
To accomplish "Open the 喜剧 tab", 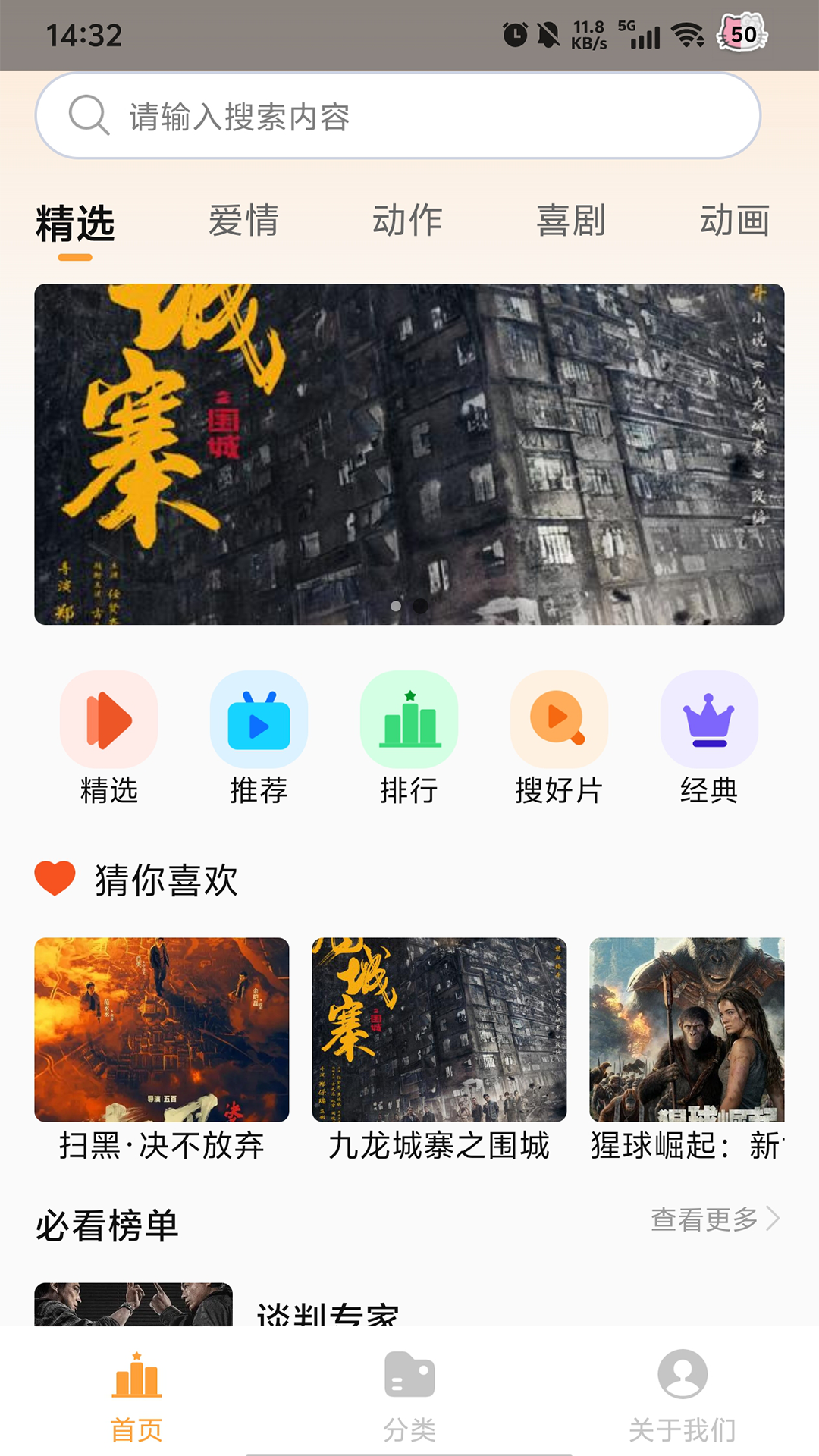I will tap(571, 221).
